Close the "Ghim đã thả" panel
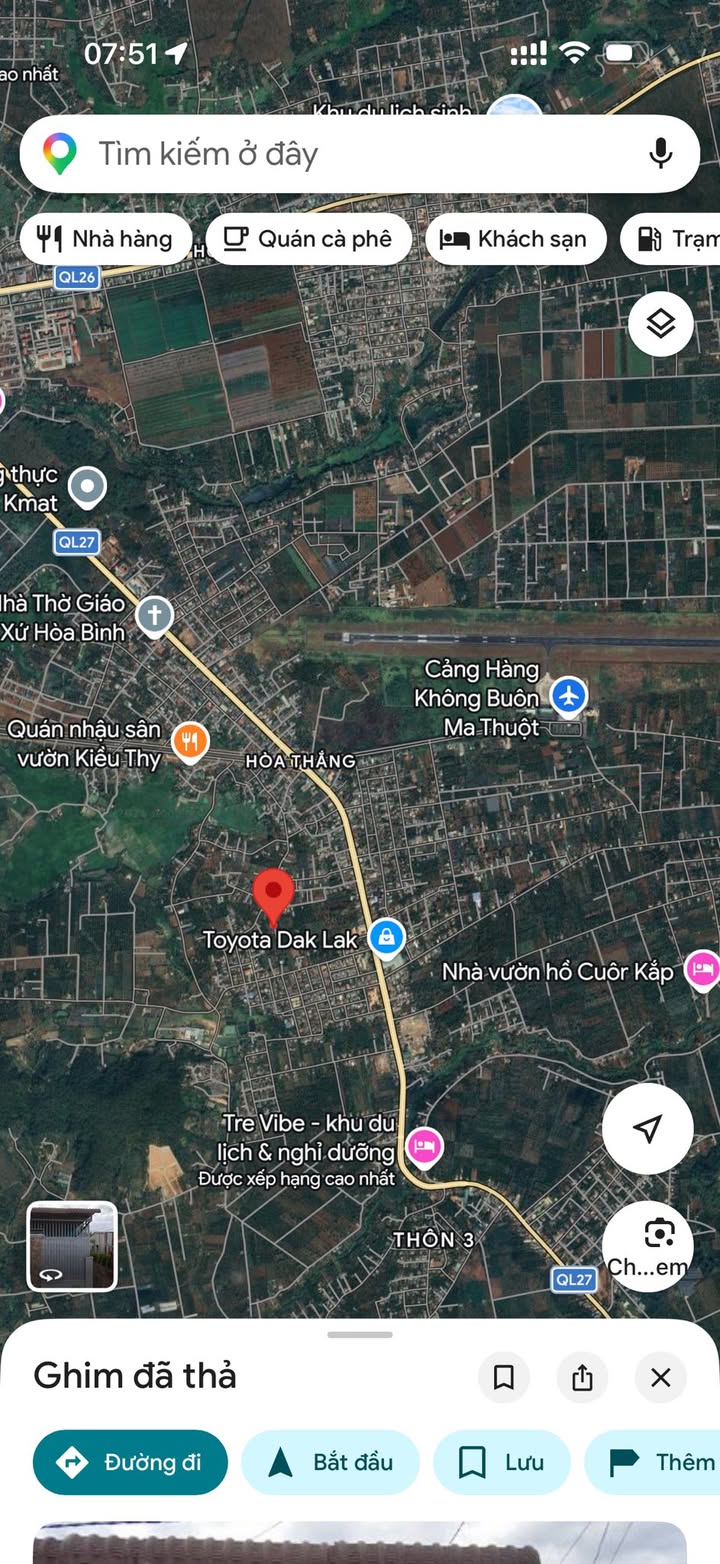 (660, 1378)
